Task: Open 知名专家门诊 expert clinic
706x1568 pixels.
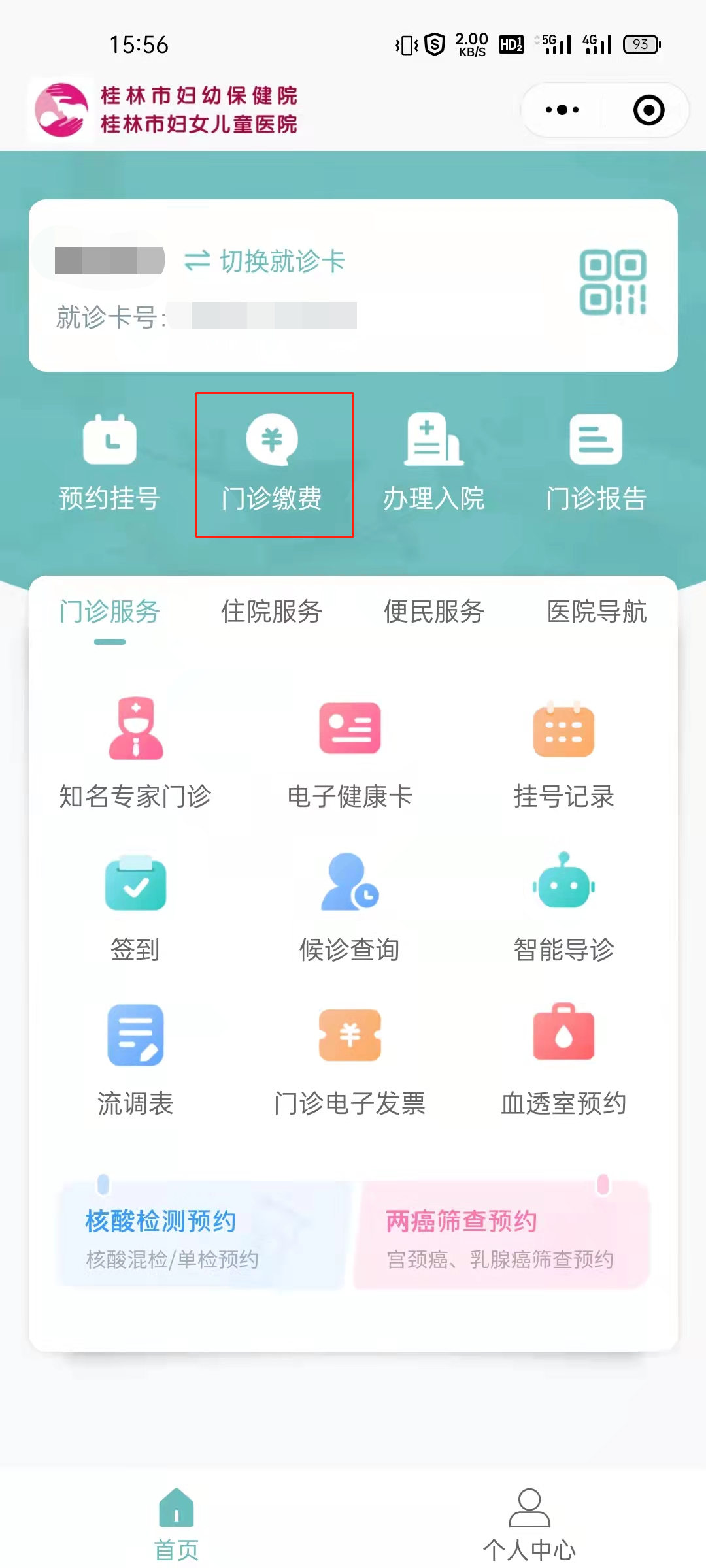Action: [135, 751]
